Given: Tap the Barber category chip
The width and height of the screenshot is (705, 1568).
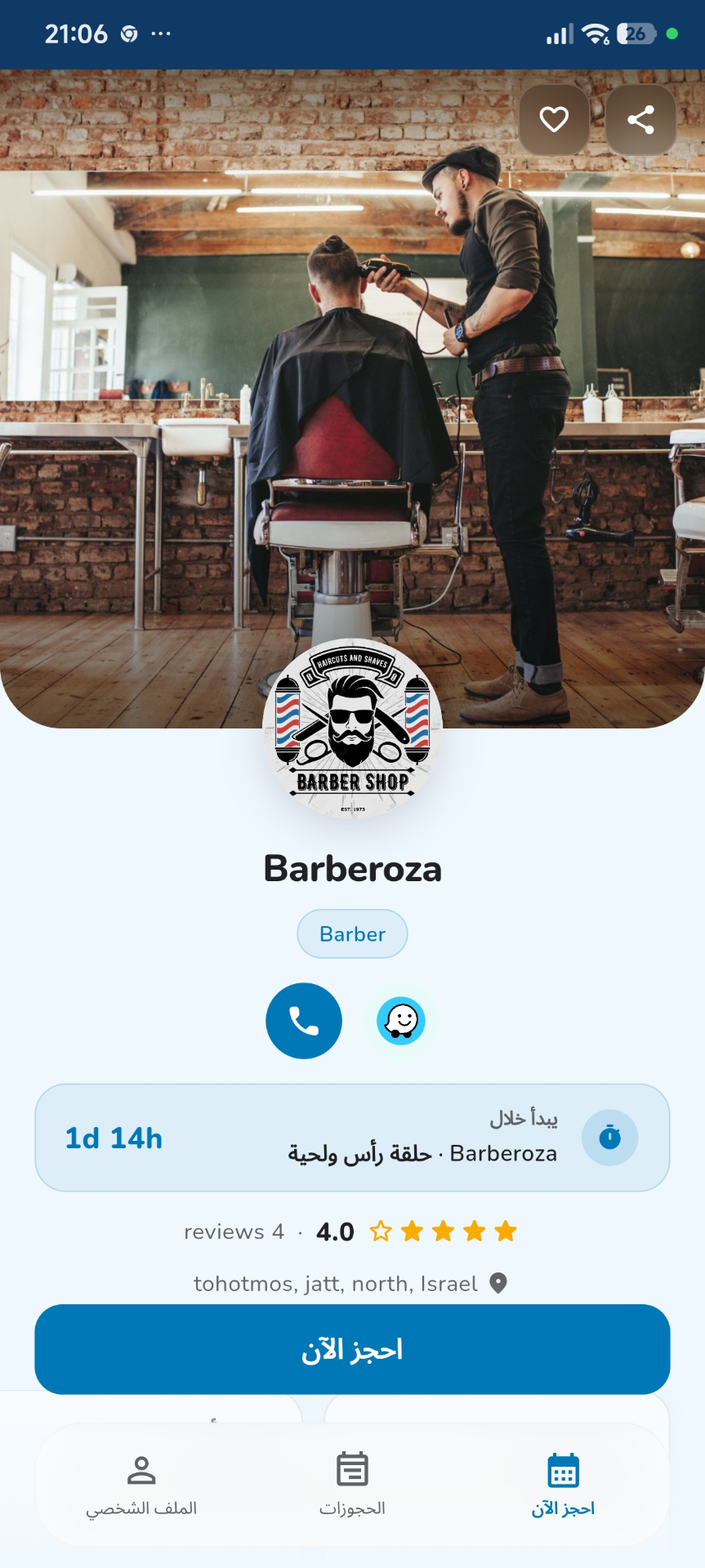Looking at the screenshot, I should [352, 933].
